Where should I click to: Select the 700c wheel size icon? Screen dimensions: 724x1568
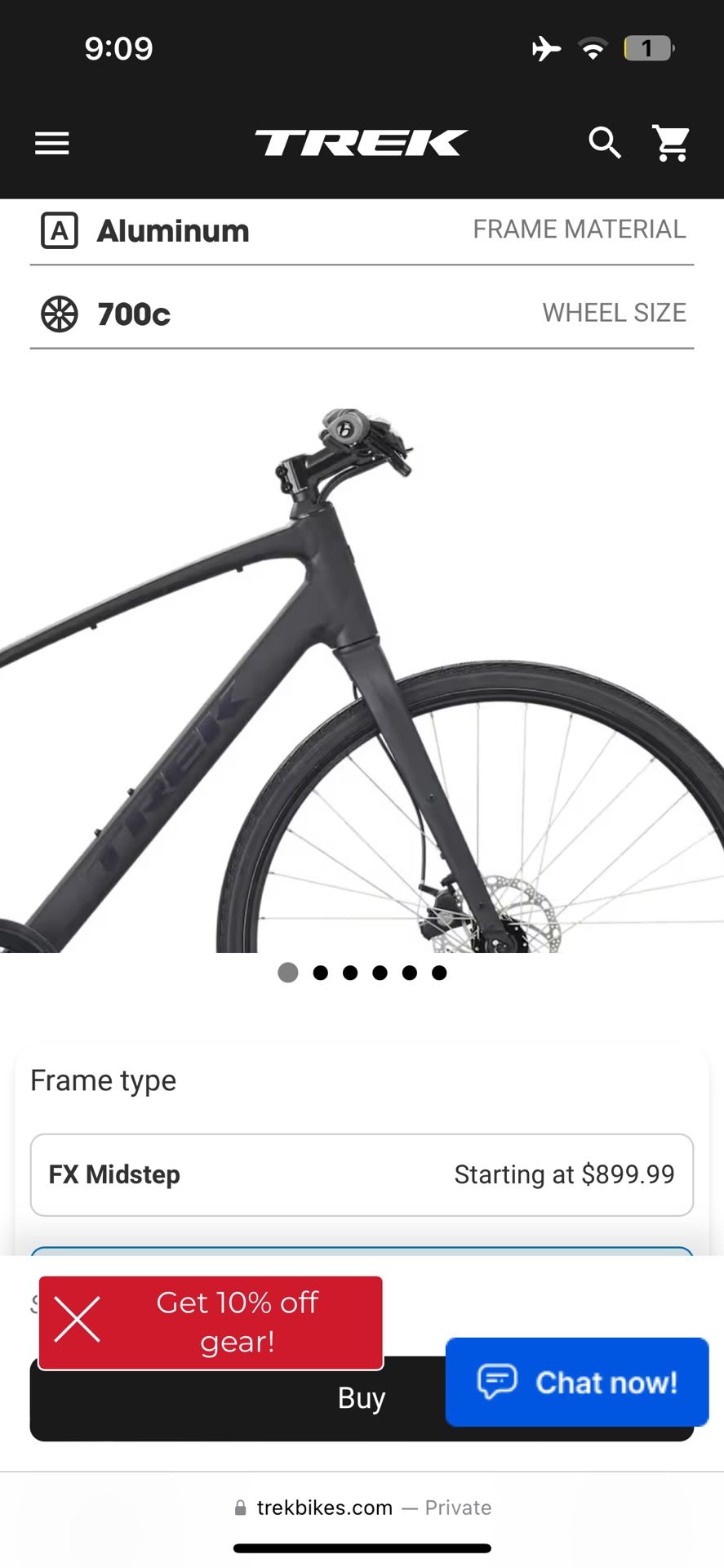(60, 314)
